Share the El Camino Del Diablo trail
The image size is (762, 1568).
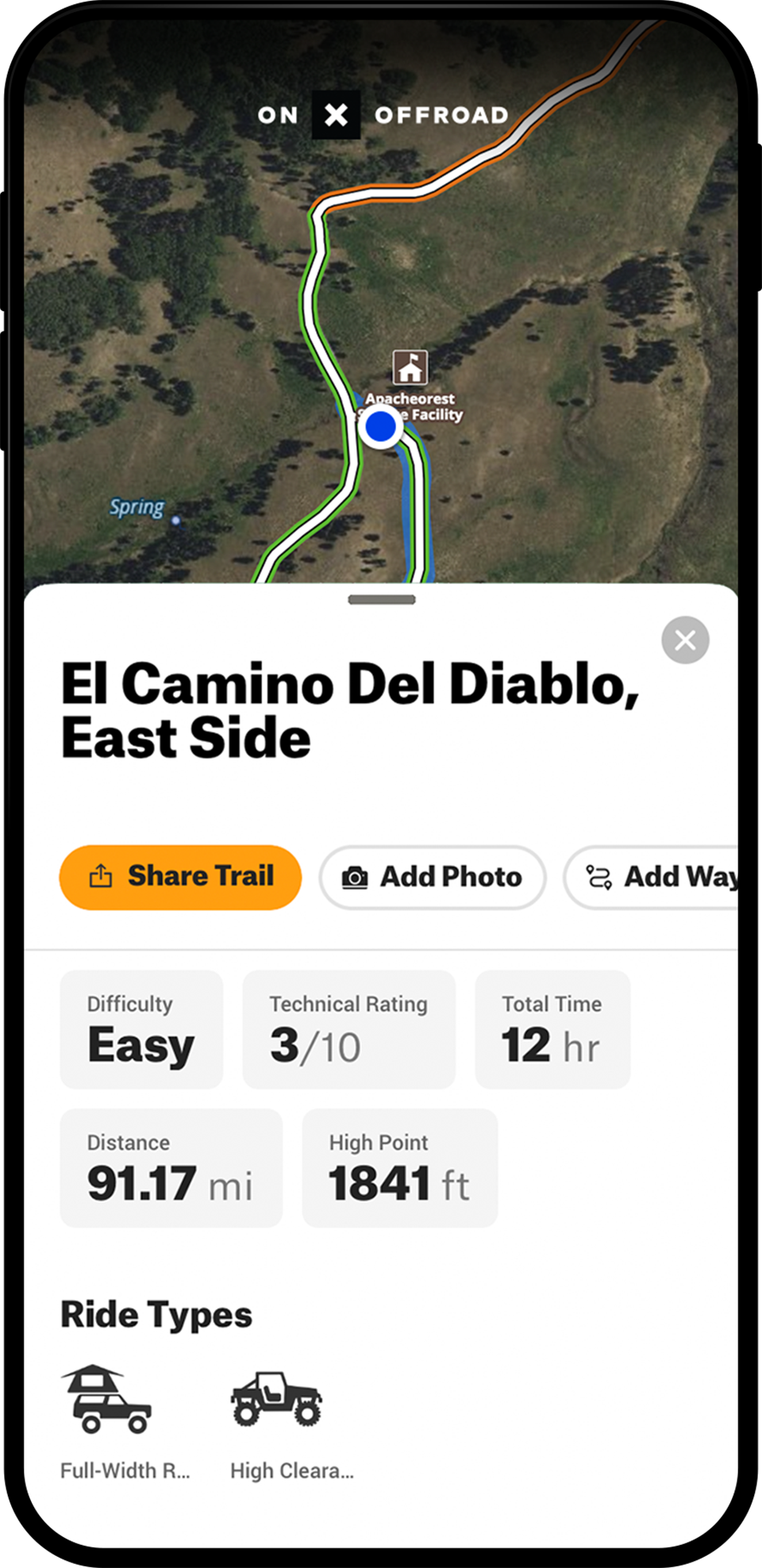pyautogui.click(x=180, y=877)
